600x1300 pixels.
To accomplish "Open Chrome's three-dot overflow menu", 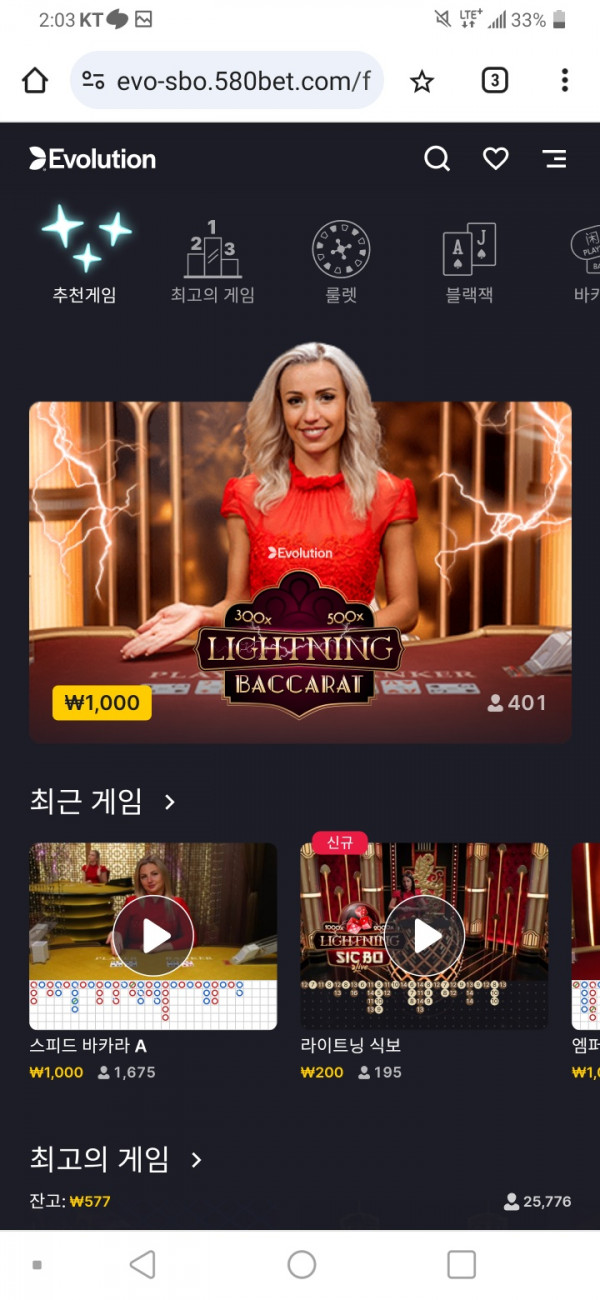I will pyautogui.click(x=565, y=81).
